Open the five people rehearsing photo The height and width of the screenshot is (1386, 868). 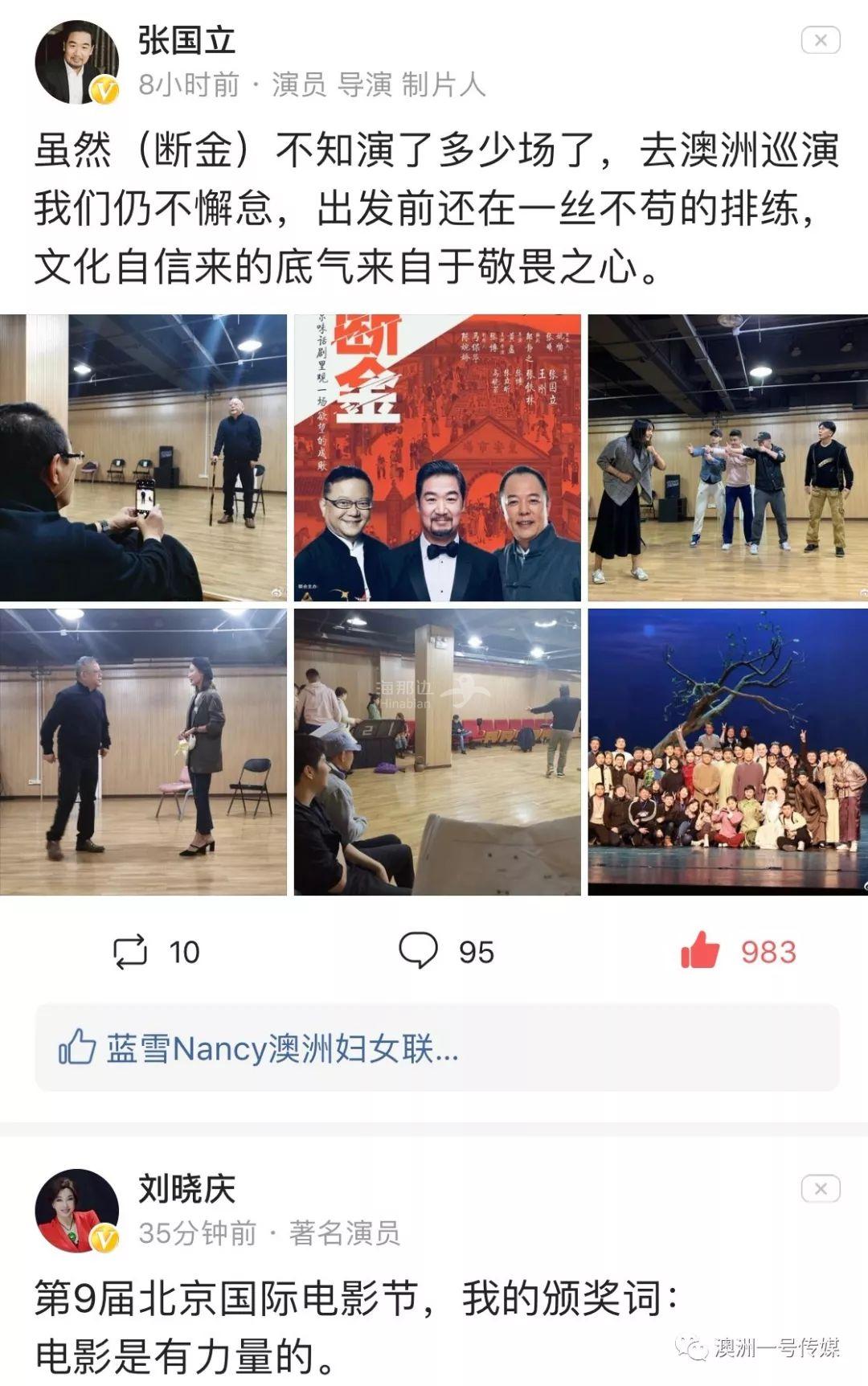tap(727, 457)
